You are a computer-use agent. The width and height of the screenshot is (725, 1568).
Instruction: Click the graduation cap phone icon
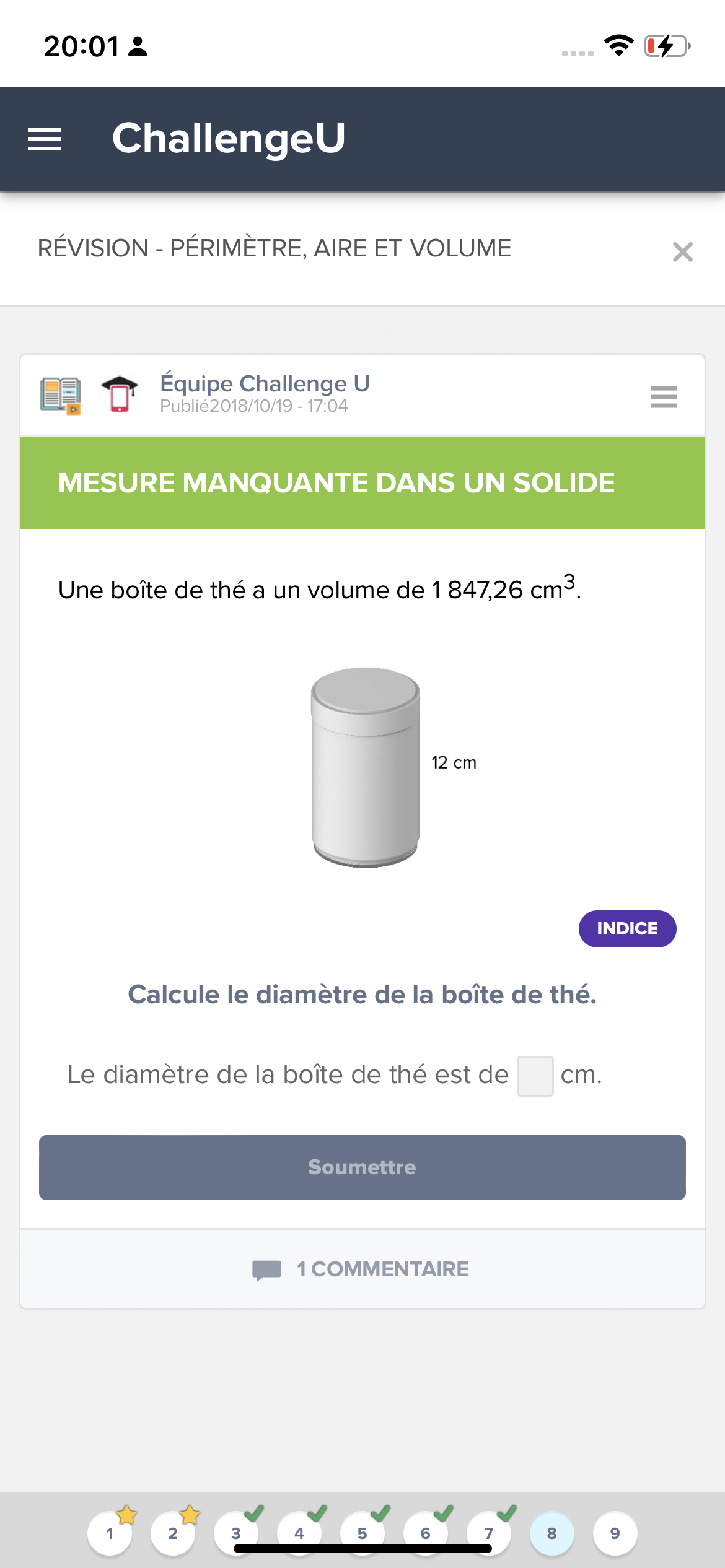point(119,394)
